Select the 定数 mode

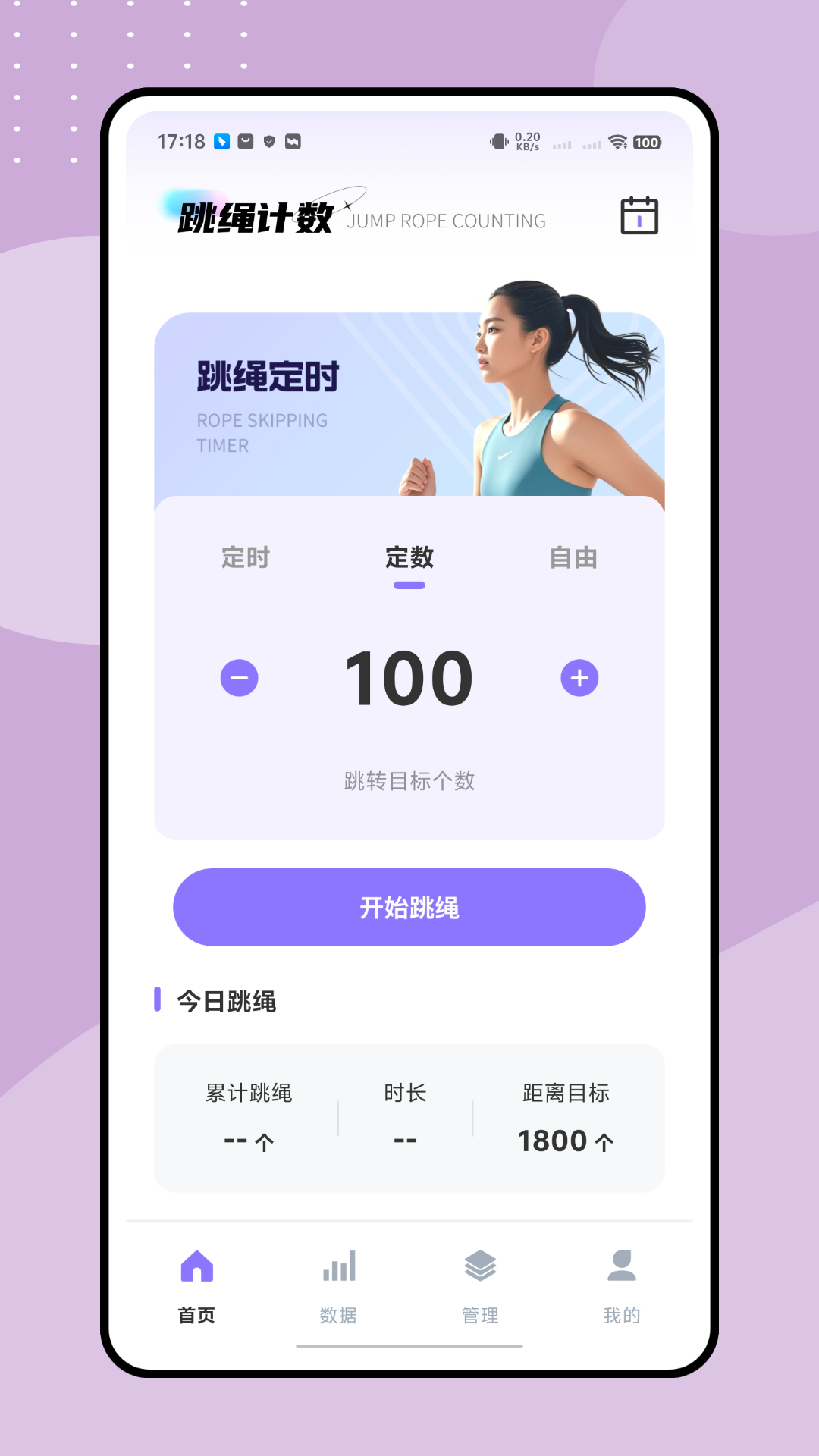click(409, 558)
